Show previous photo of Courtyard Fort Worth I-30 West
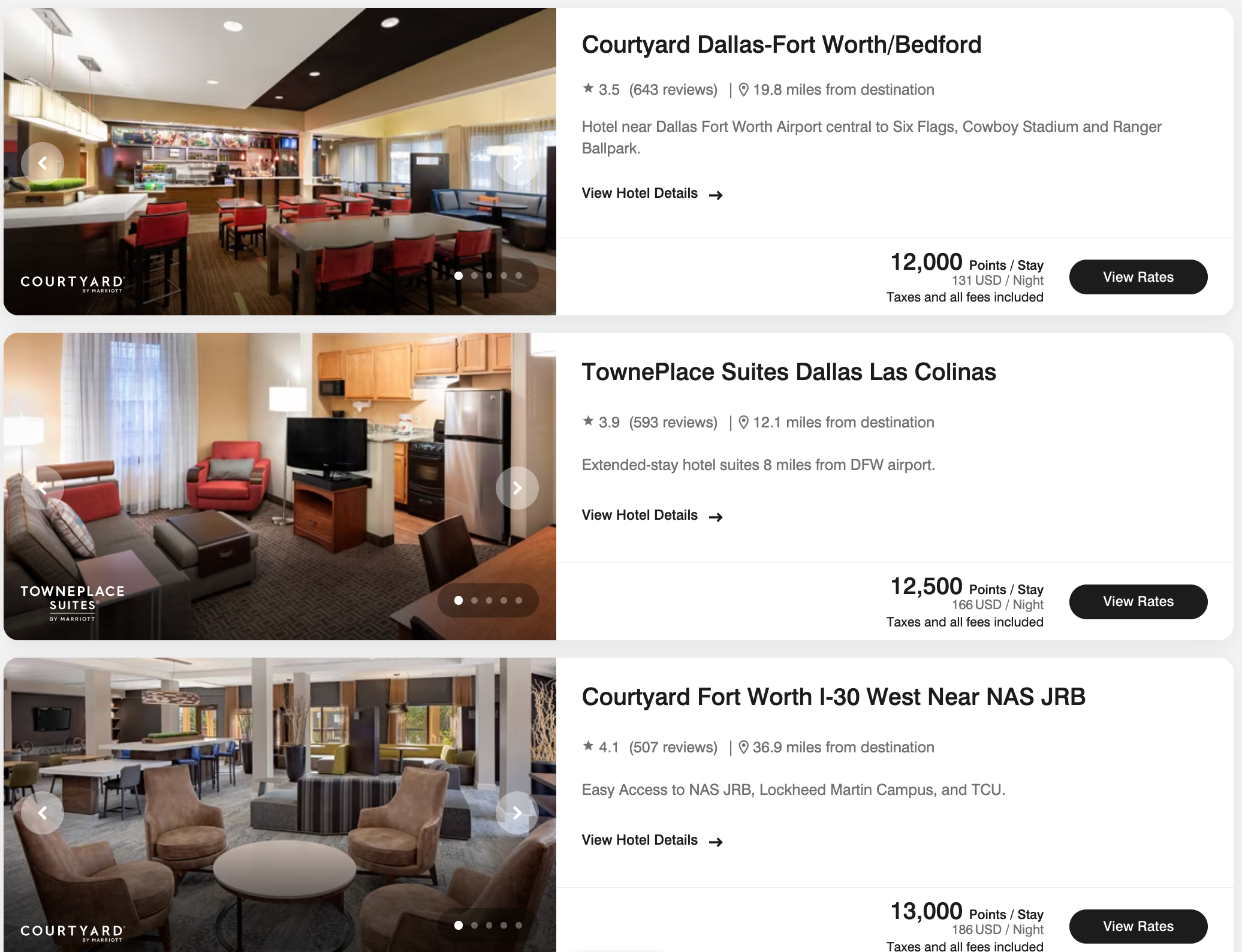This screenshot has height=952, width=1242. pyautogui.click(x=43, y=813)
